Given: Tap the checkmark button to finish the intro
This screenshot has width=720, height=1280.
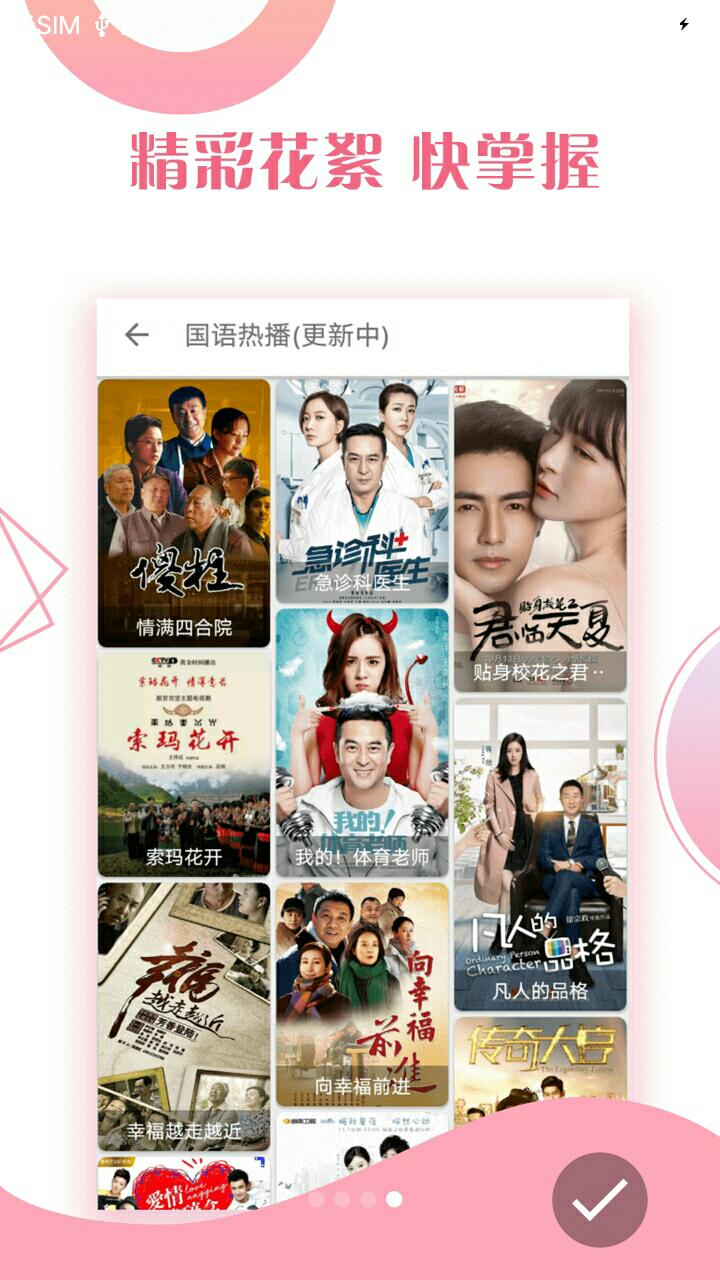Looking at the screenshot, I should [x=600, y=1199].
